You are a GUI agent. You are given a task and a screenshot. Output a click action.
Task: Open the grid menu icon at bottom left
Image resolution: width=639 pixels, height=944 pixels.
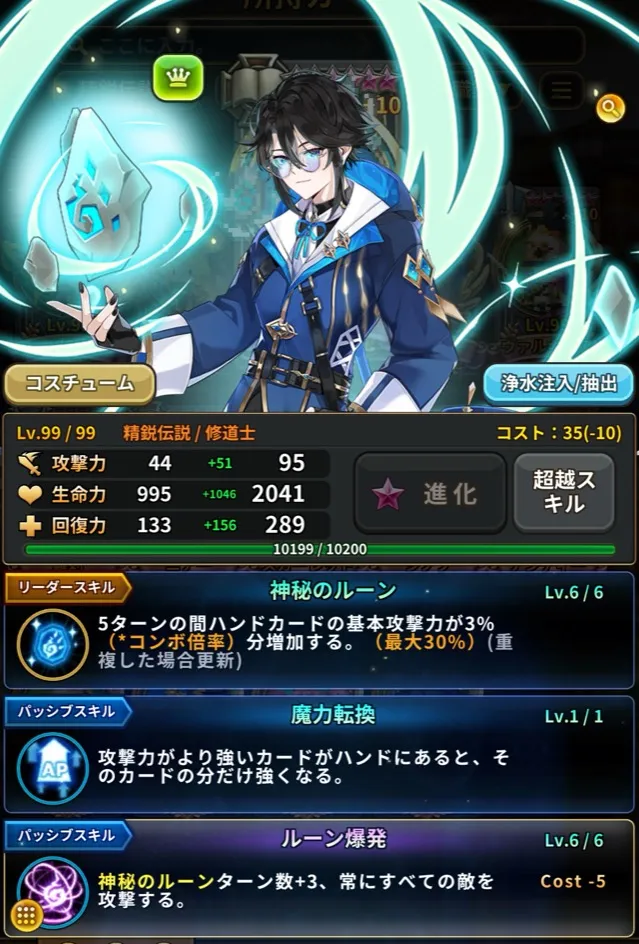(26, 914)
